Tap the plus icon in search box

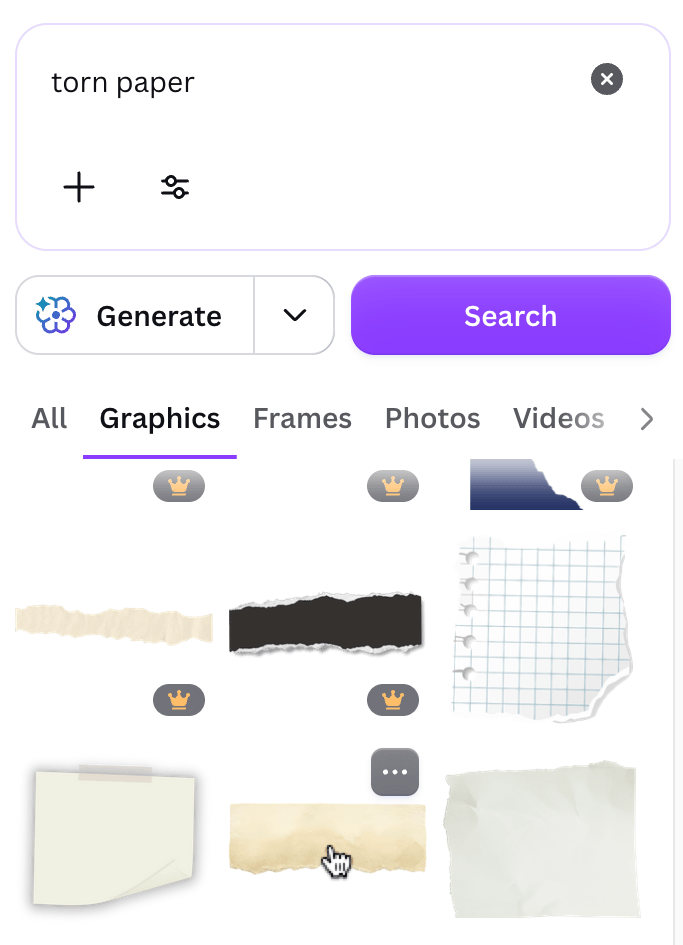[x=79, y=187]
